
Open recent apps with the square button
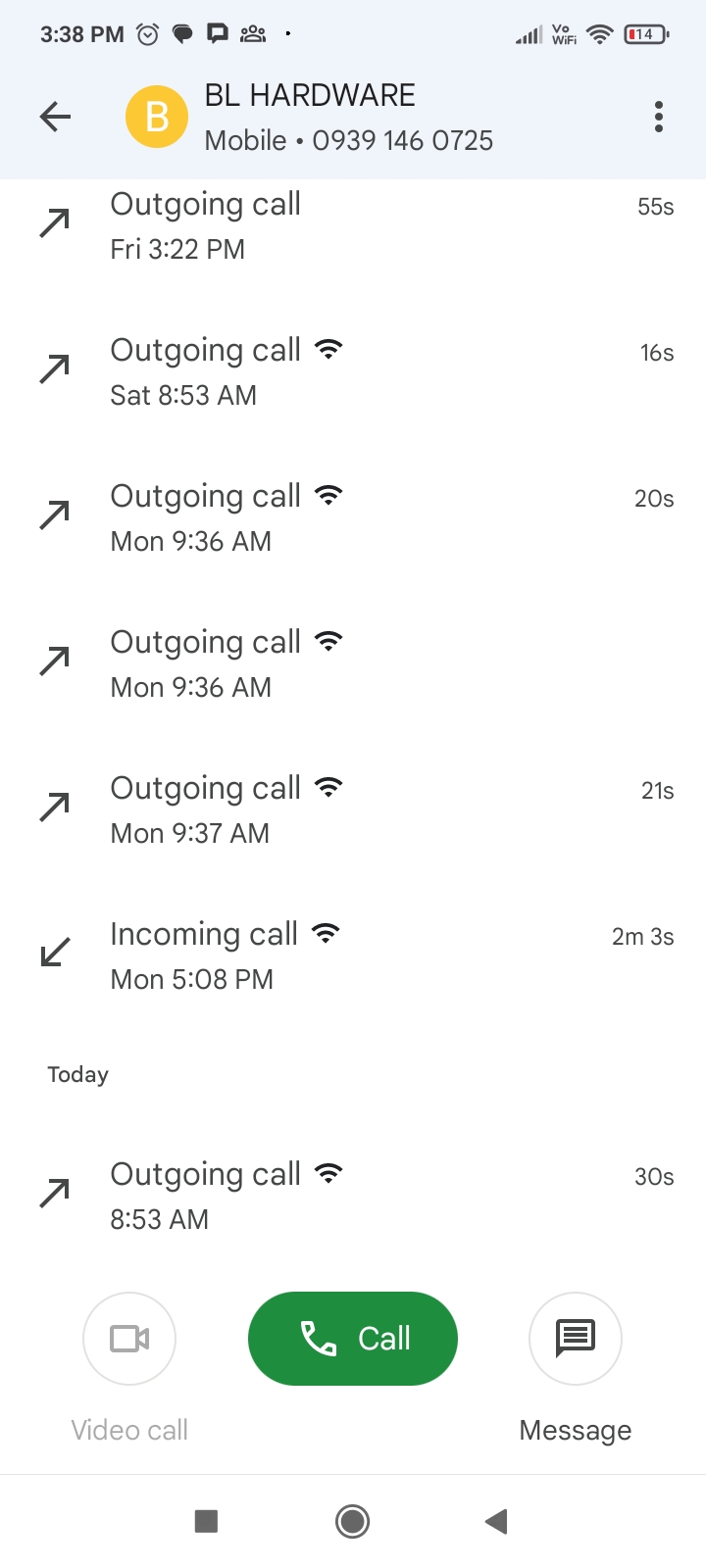(206, 1521)
